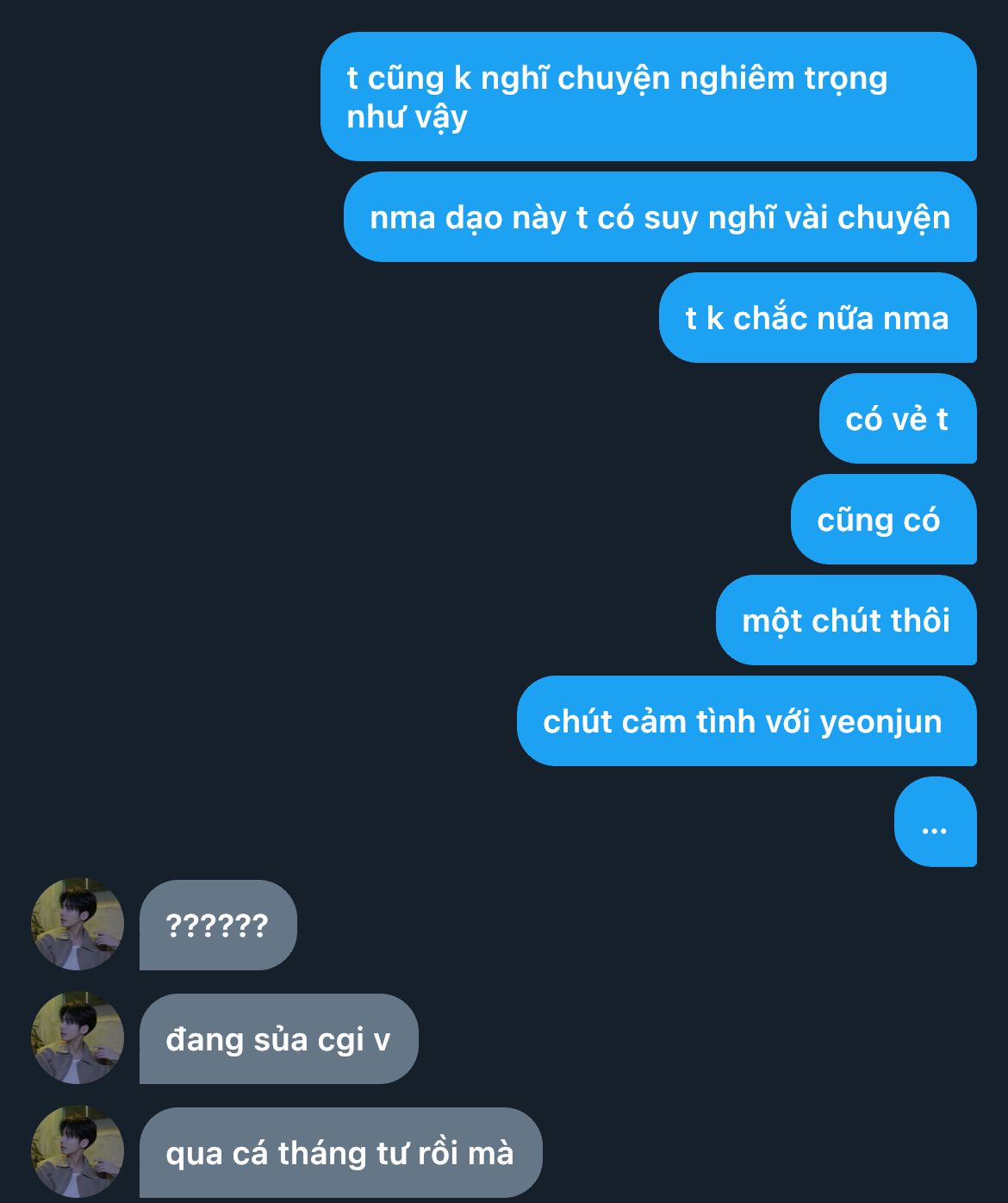This screenshot has height=1203, width=1008.
Task: Tap profile picture next to "đang sủa cgi v"
Action: click(x=78, y=1038)
